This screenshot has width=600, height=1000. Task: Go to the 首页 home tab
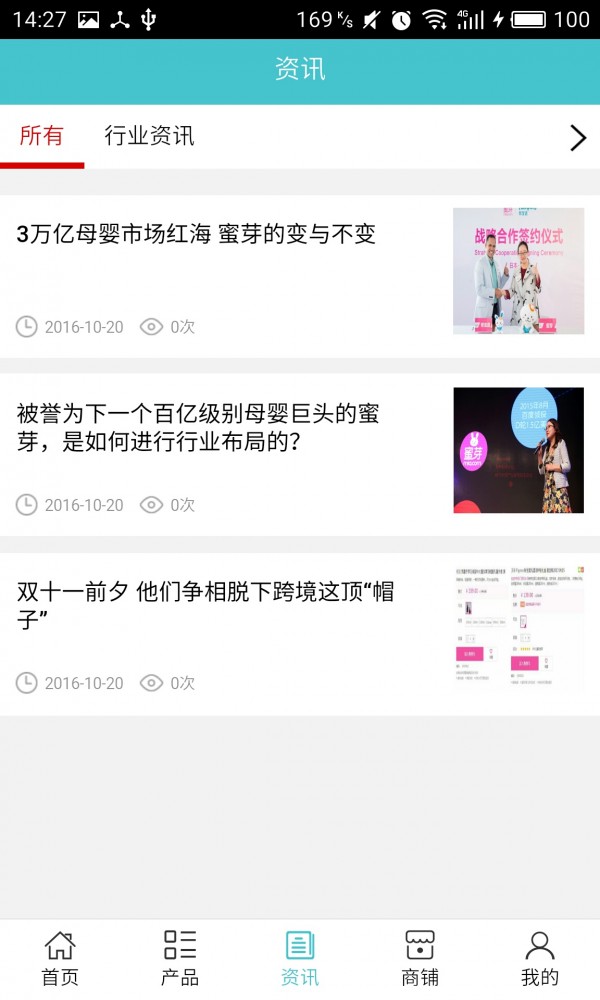60,958
